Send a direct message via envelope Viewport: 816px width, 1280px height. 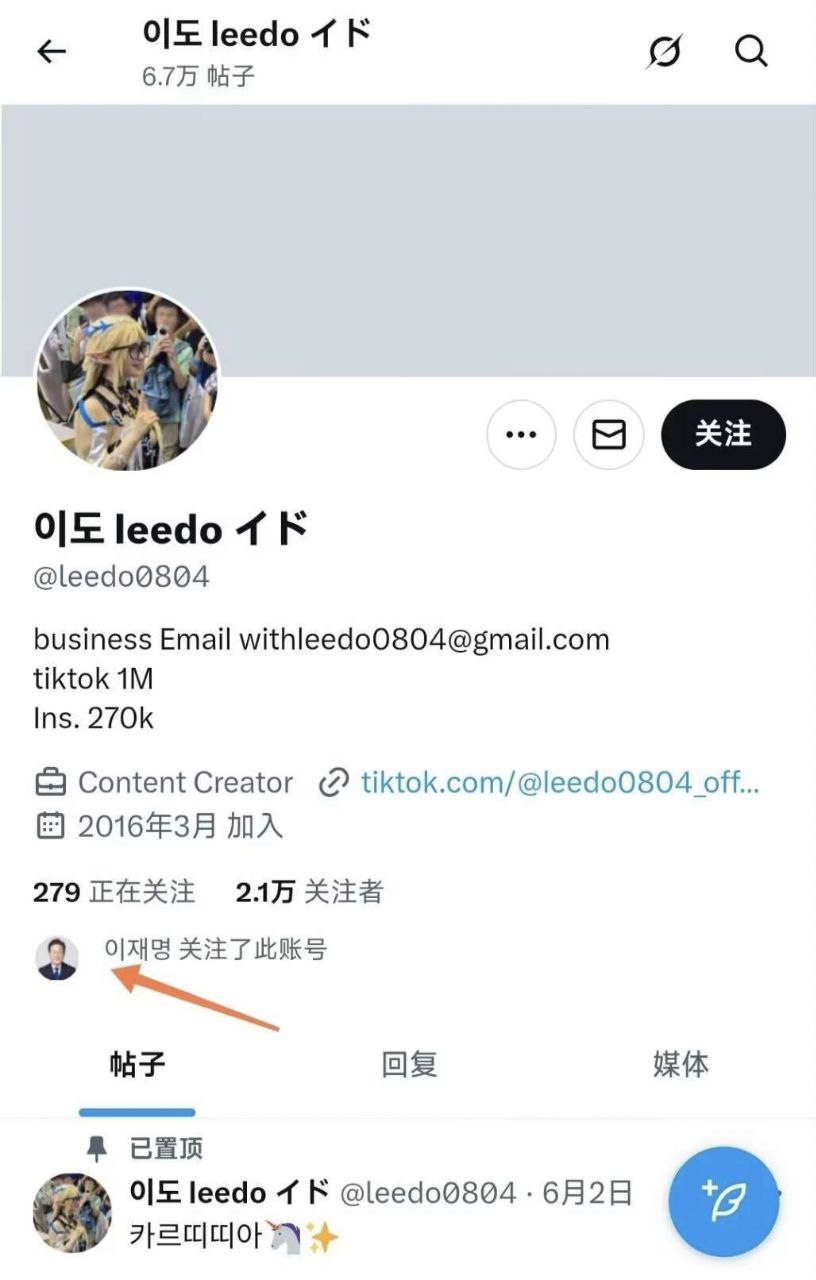tap(608, 434)
